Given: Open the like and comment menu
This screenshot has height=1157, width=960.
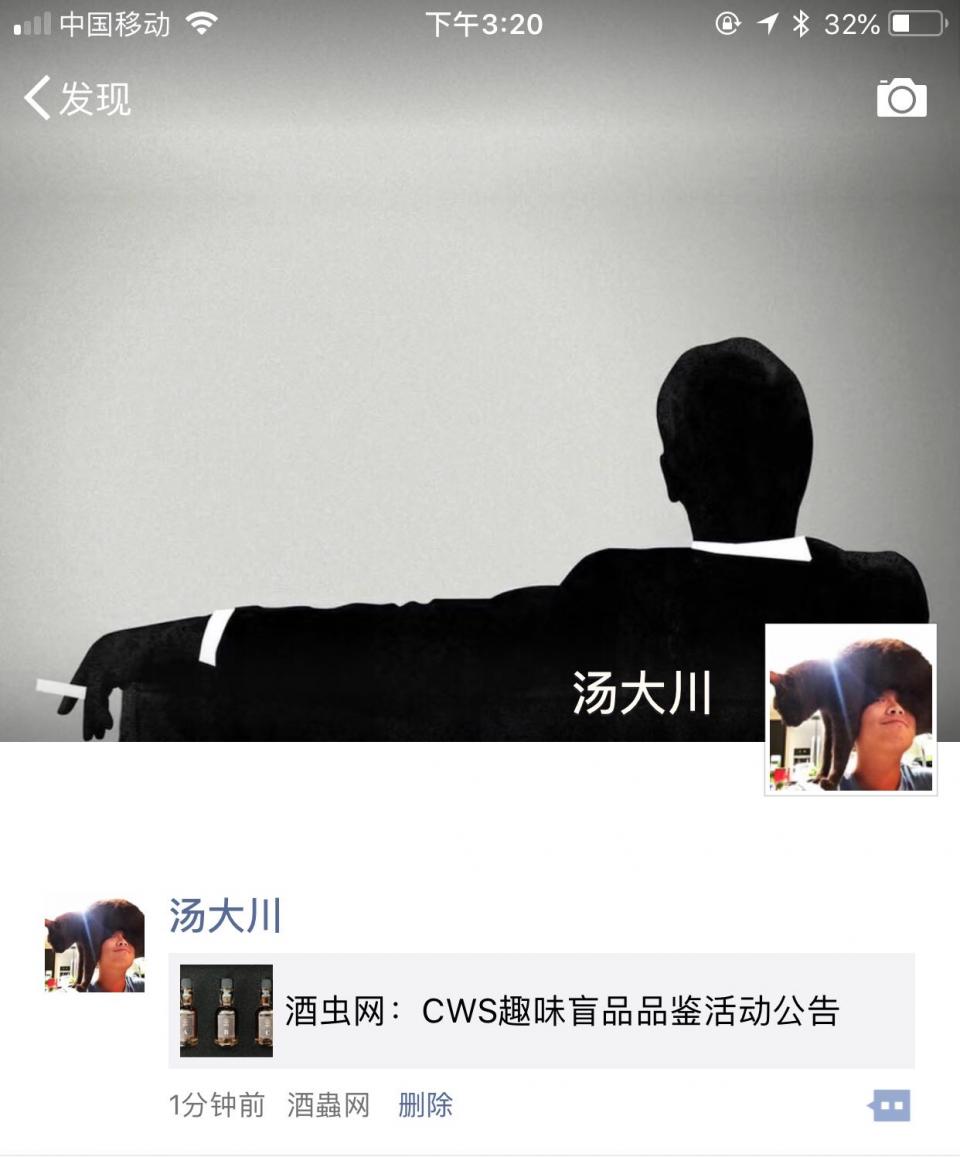Looking at the screenshot, I should pos(889,1106).
